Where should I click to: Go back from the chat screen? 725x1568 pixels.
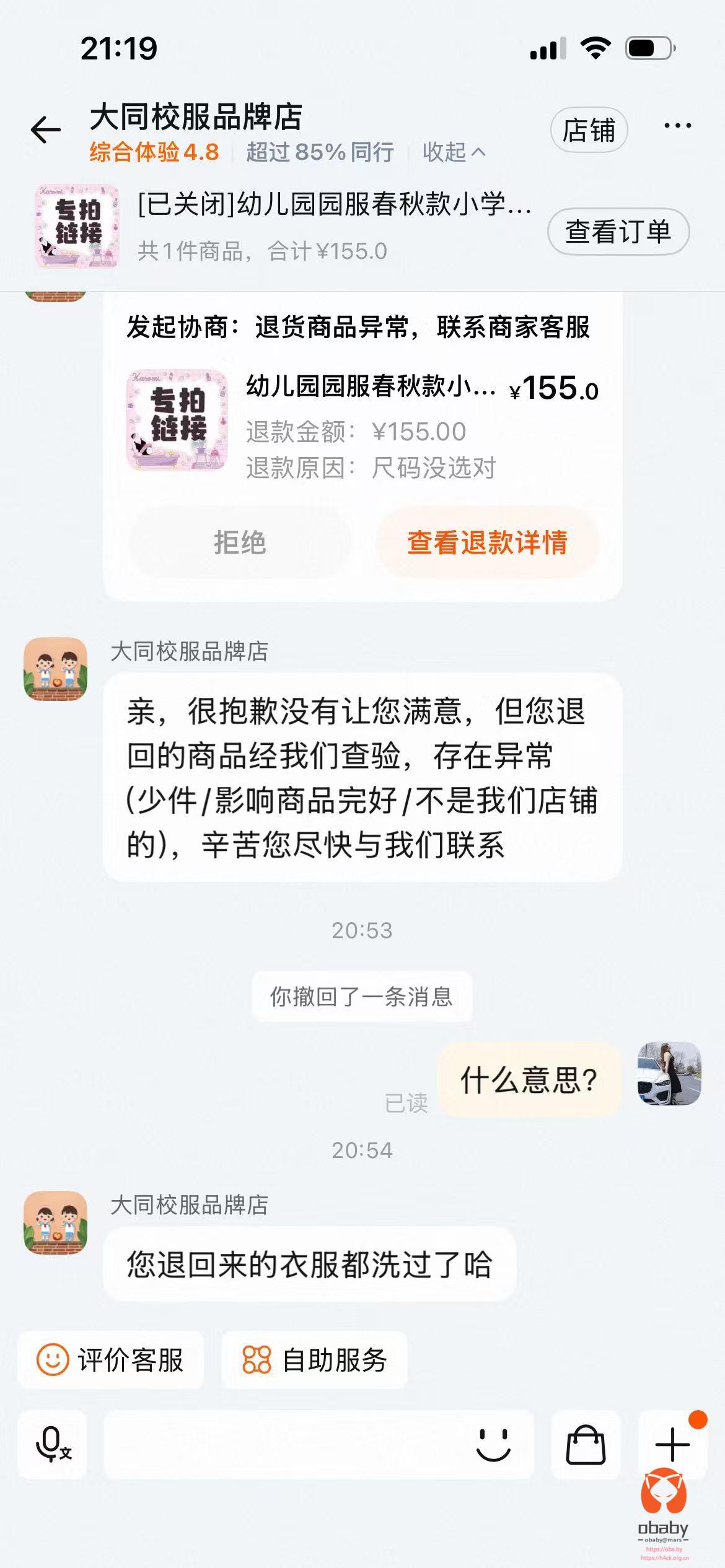coord(46,130)
